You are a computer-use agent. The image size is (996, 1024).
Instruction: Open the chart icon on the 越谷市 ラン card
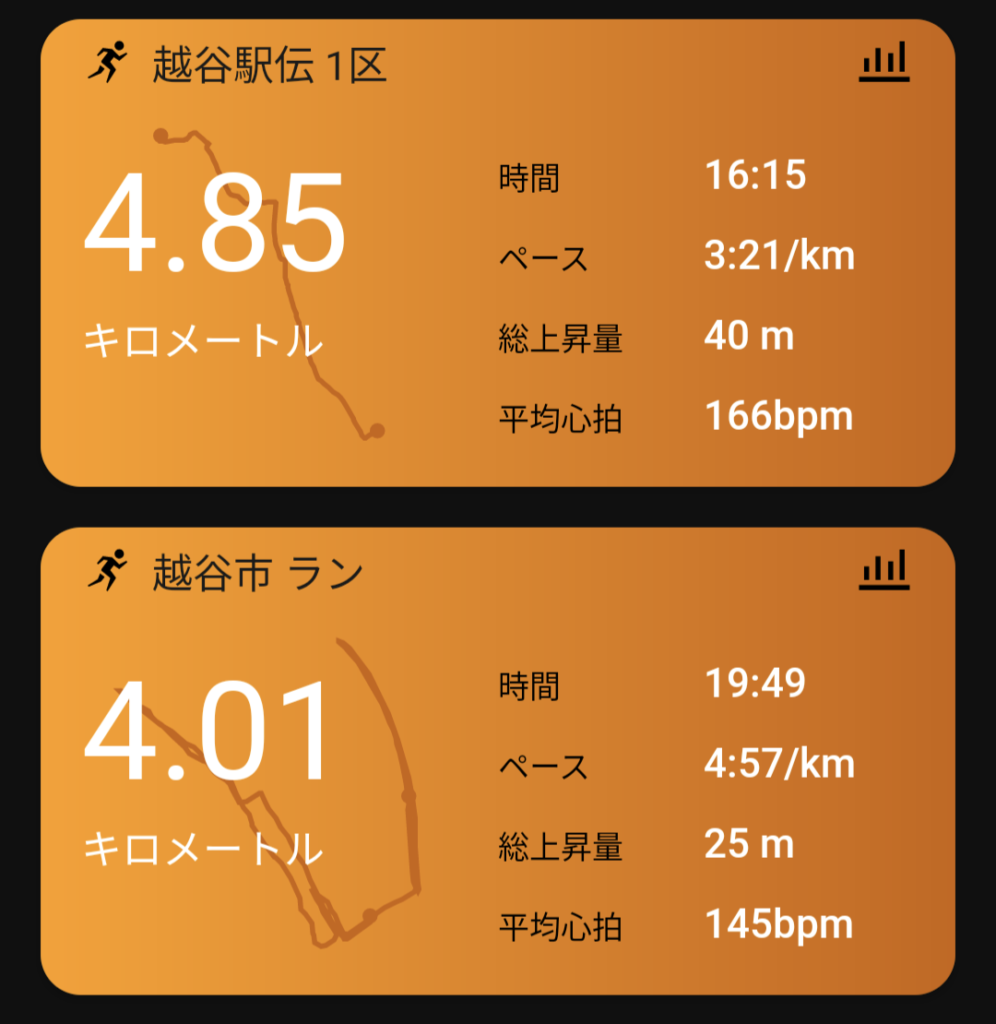884,570
